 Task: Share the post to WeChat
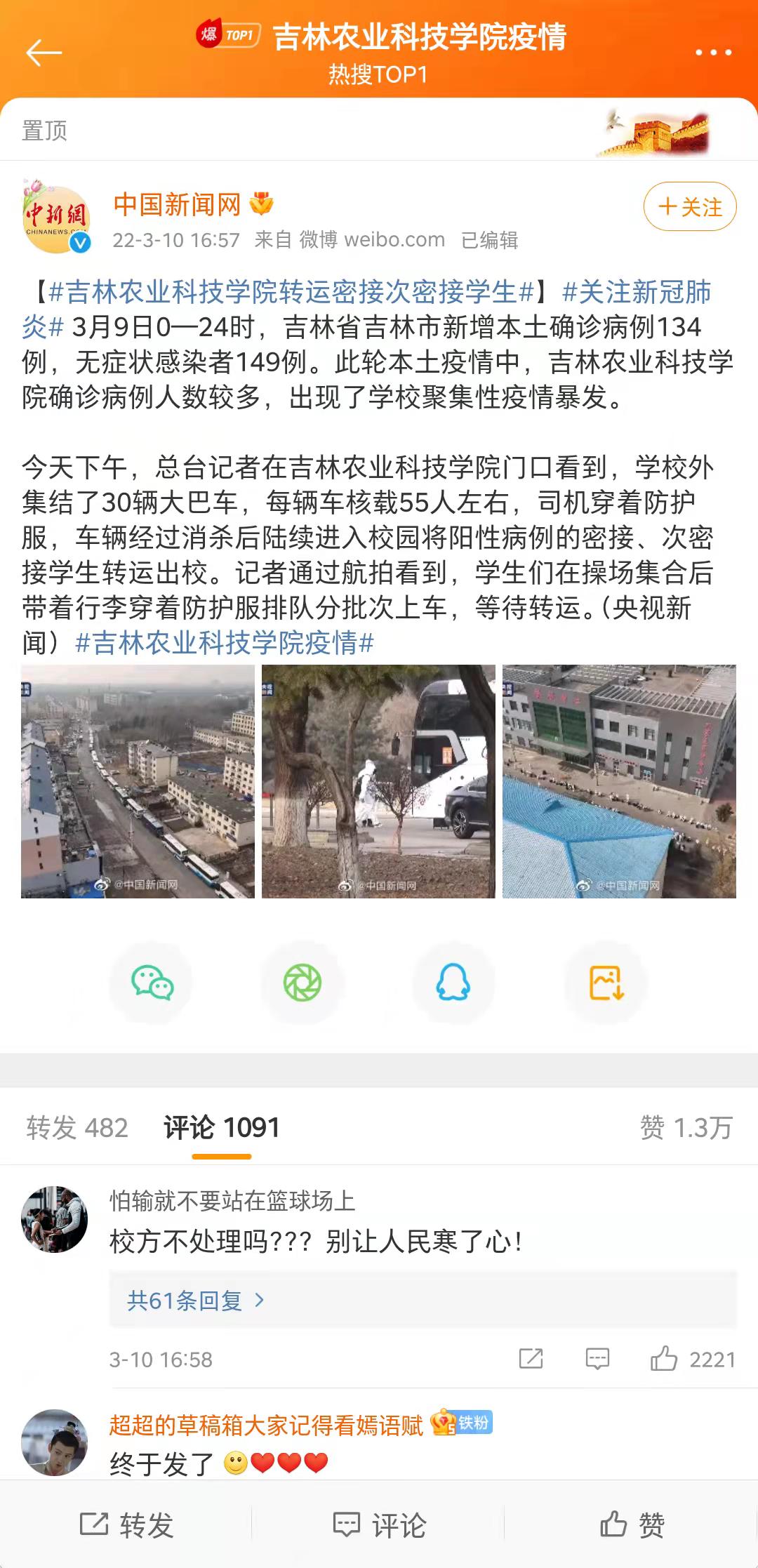click(x=152, y=983)
